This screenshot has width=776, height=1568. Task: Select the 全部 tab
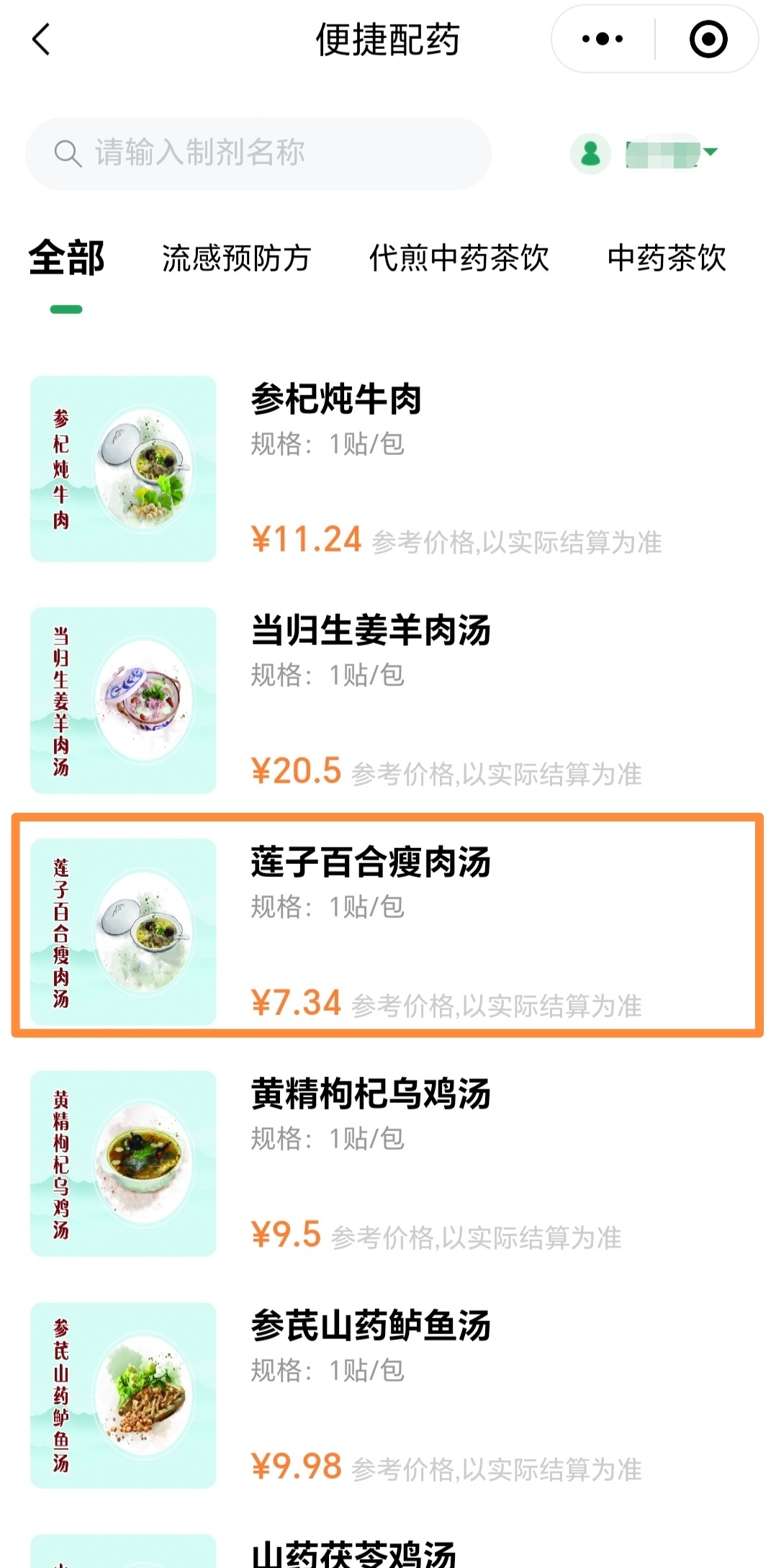tap(66, 258)
